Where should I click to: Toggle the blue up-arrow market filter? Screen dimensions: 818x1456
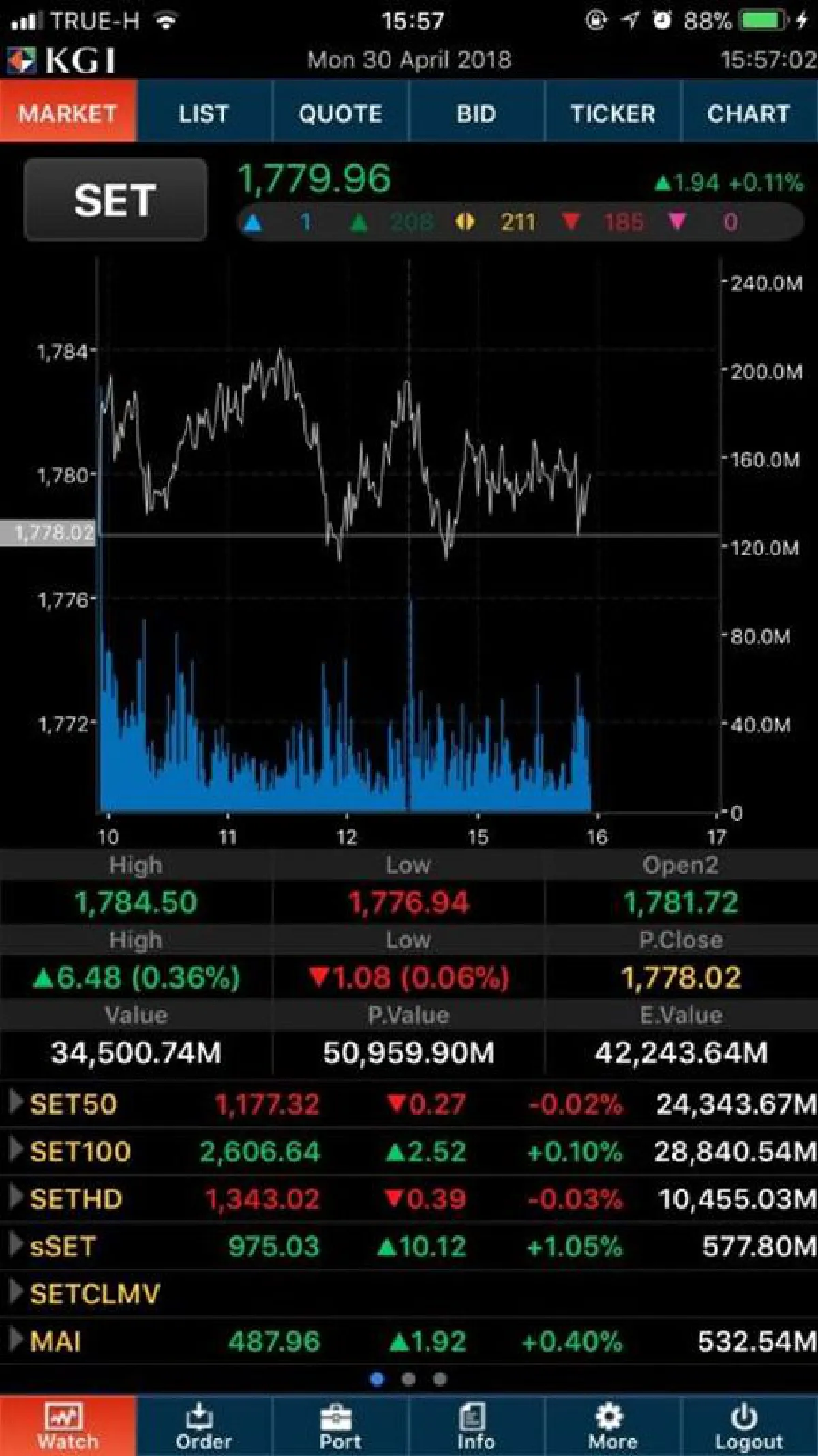point(253,221)
